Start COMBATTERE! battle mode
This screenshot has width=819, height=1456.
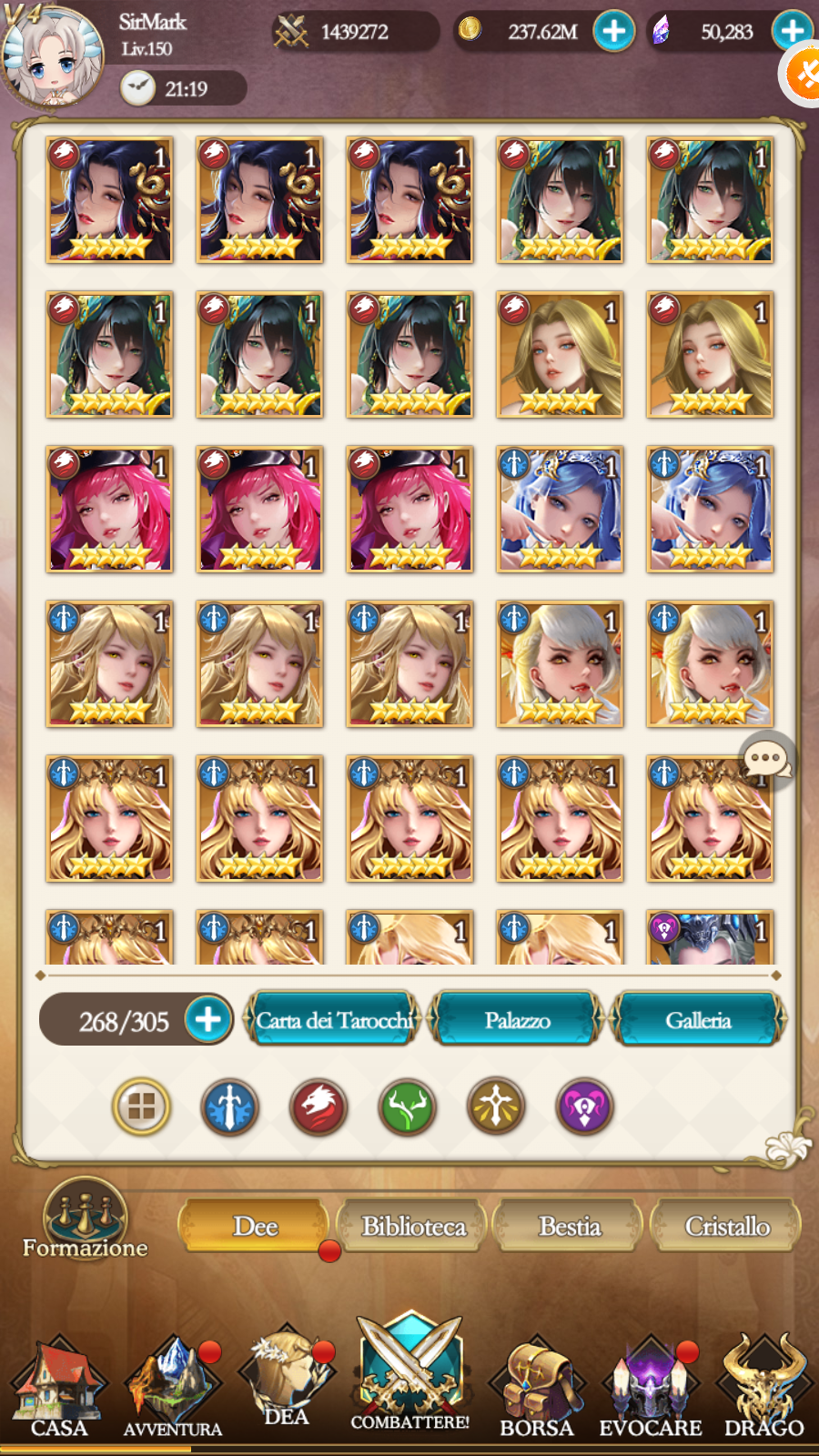410,1374
